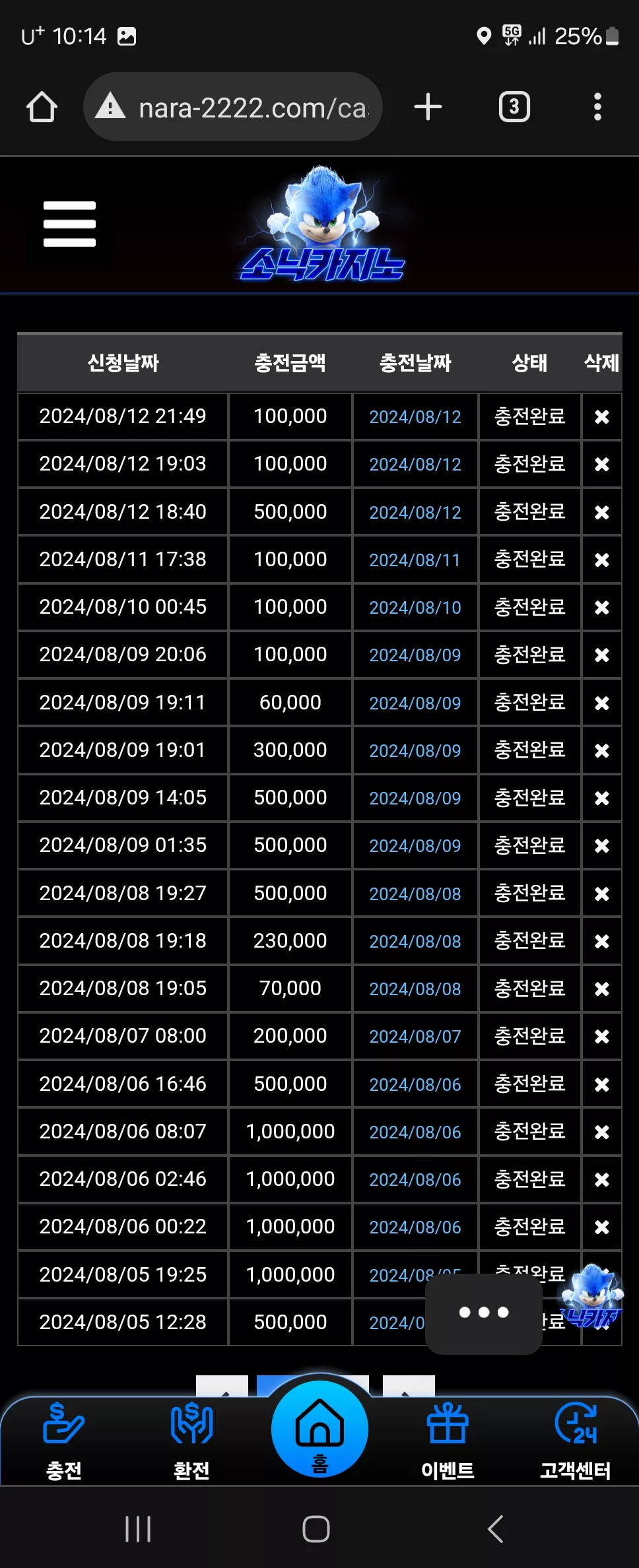Open the 이벤트 events tab

click(448, 1441)
